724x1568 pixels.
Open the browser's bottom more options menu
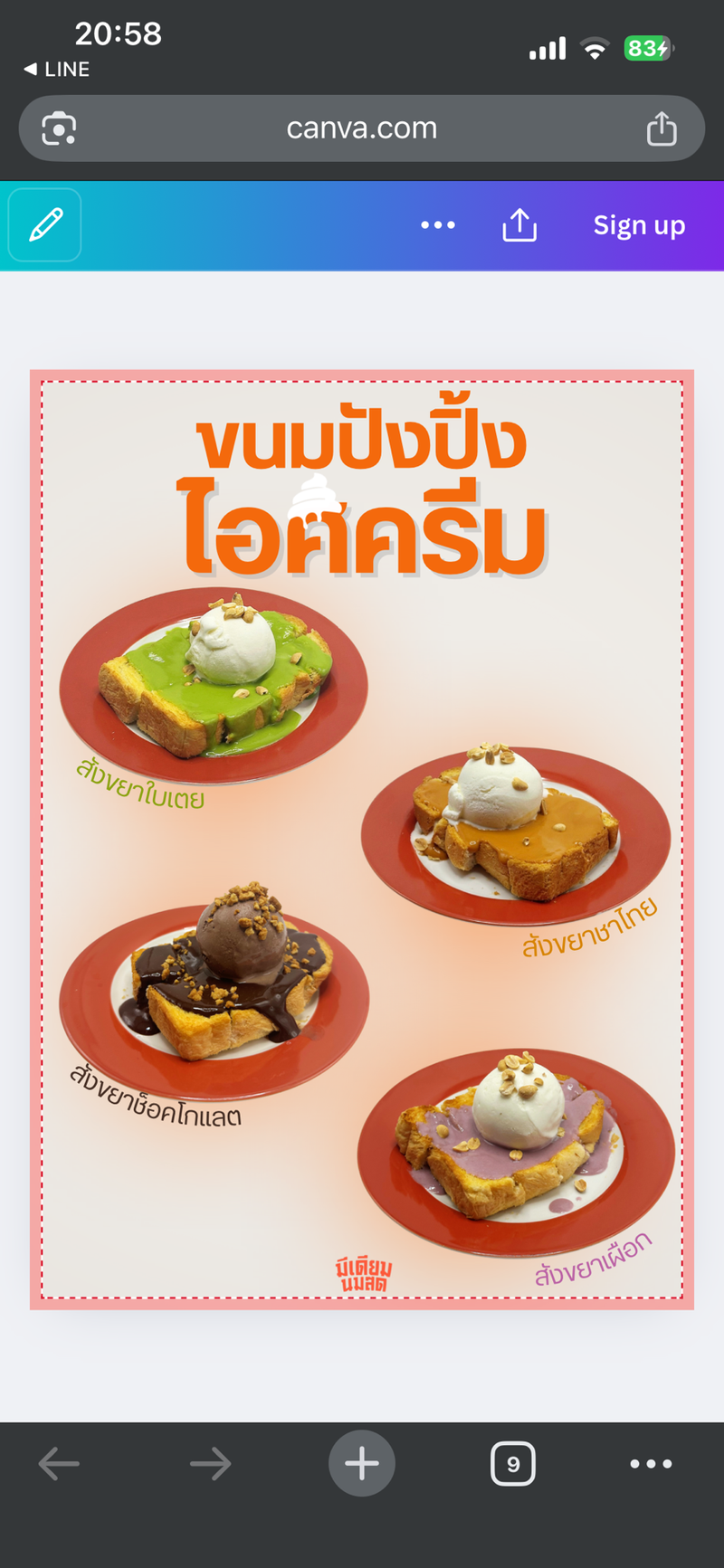tap(651, 1463)
